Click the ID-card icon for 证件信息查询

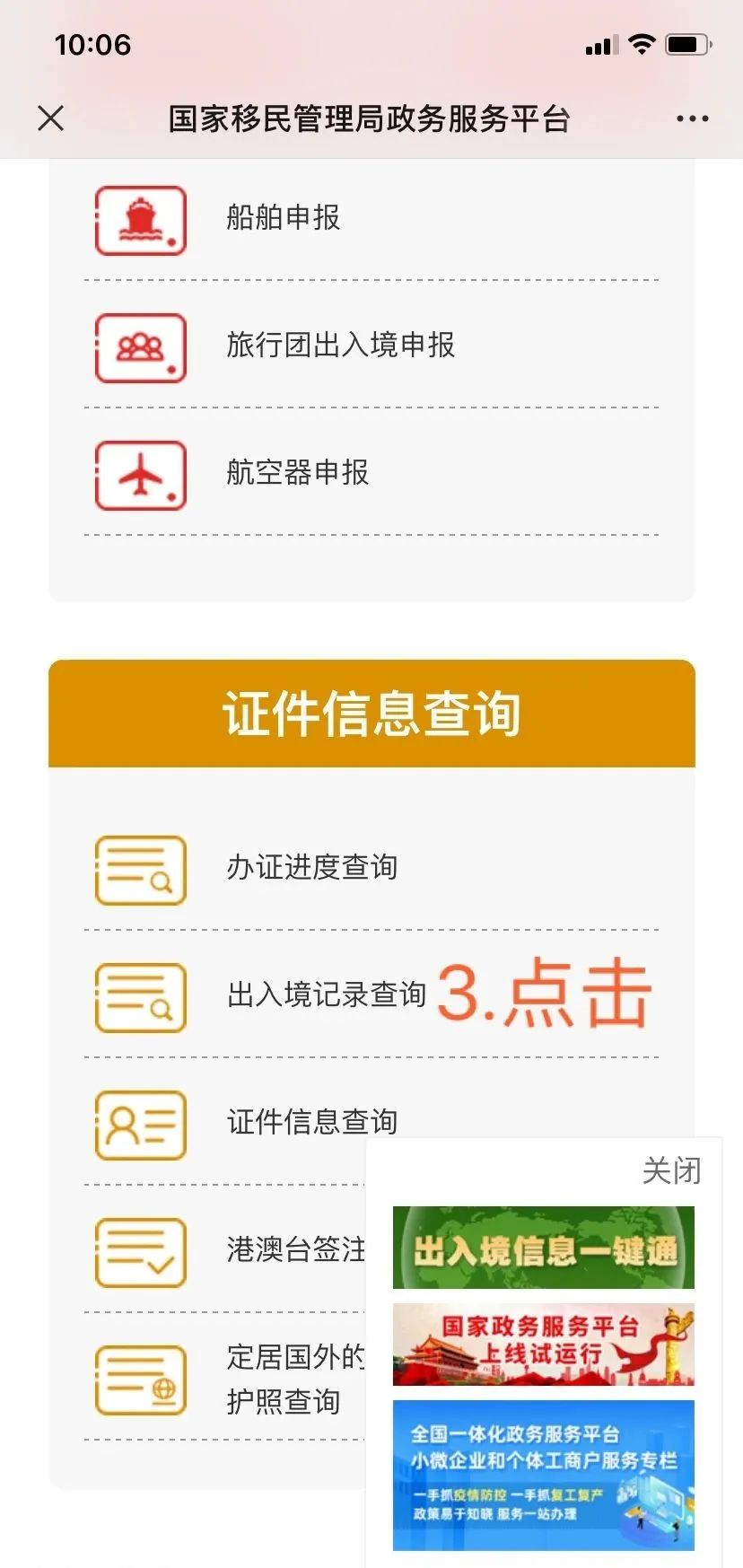coord(140,1125)
